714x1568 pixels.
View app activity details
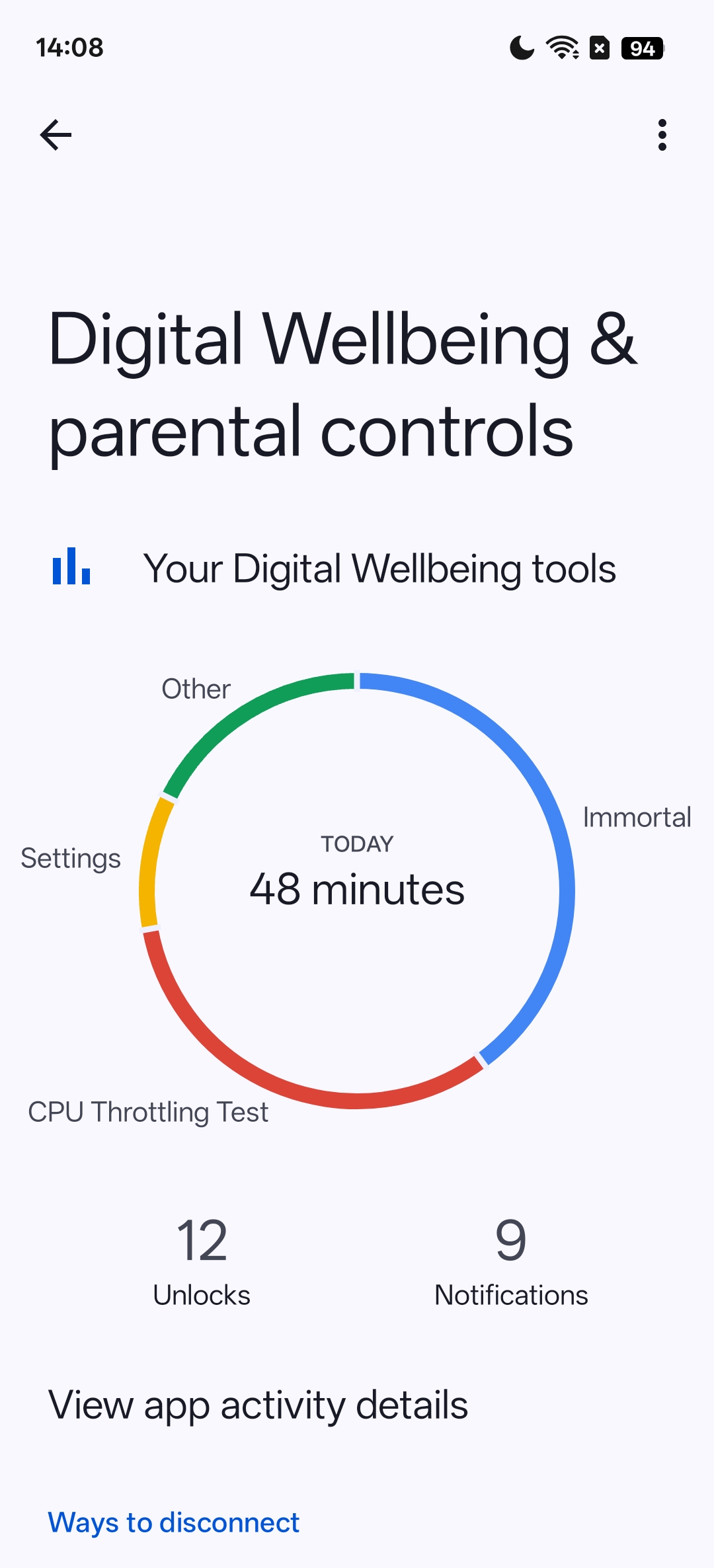click(x=258, y=1405)
